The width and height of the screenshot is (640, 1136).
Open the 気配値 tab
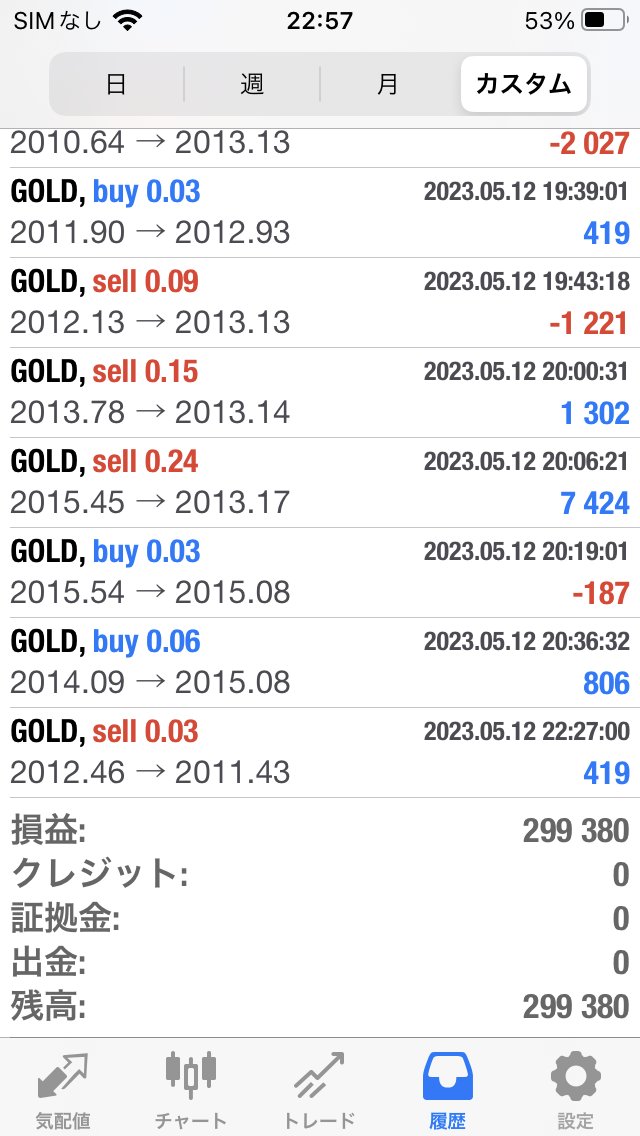point(63,1088)
